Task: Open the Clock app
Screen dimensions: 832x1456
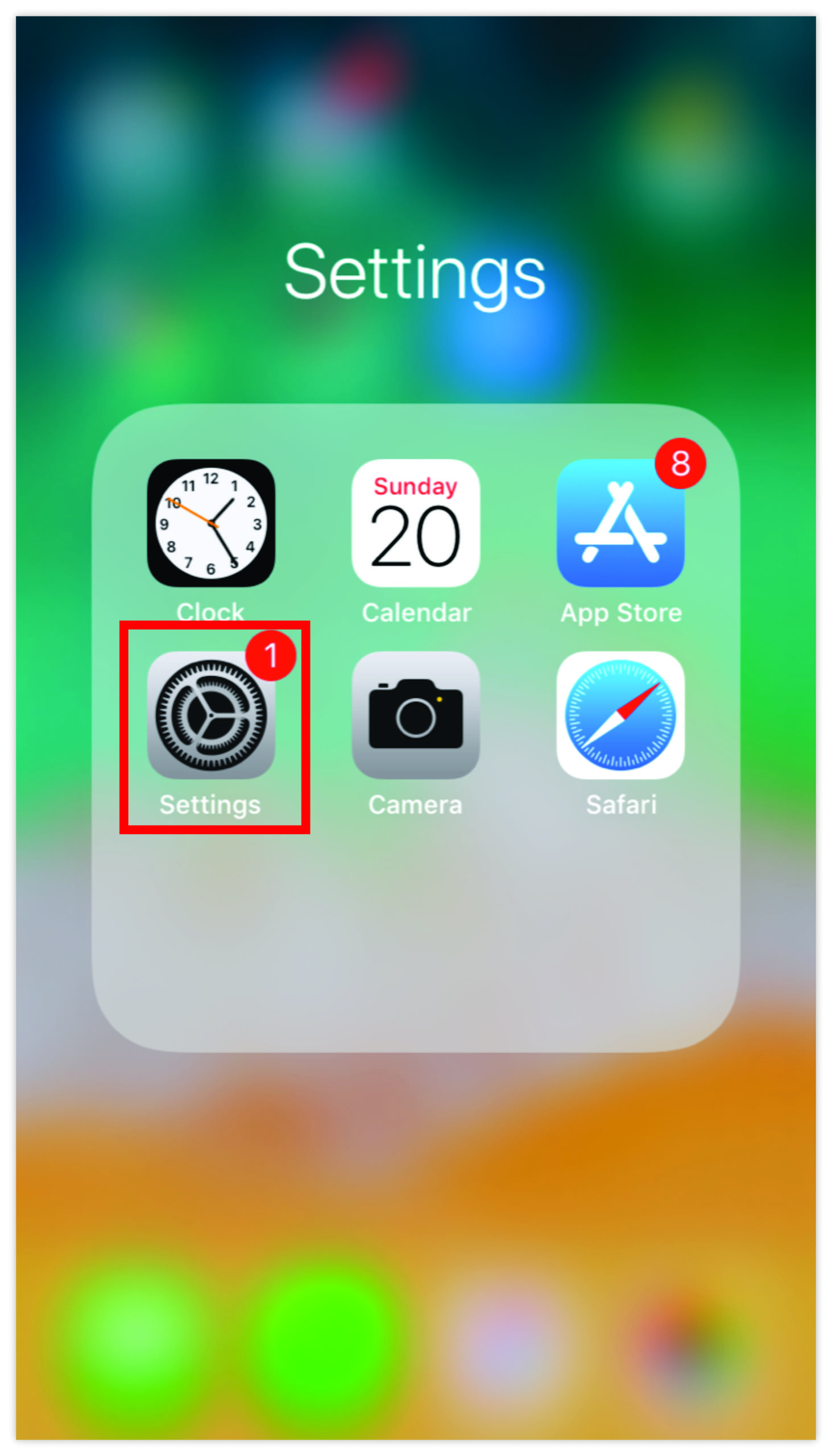Action: pos(211,523)
